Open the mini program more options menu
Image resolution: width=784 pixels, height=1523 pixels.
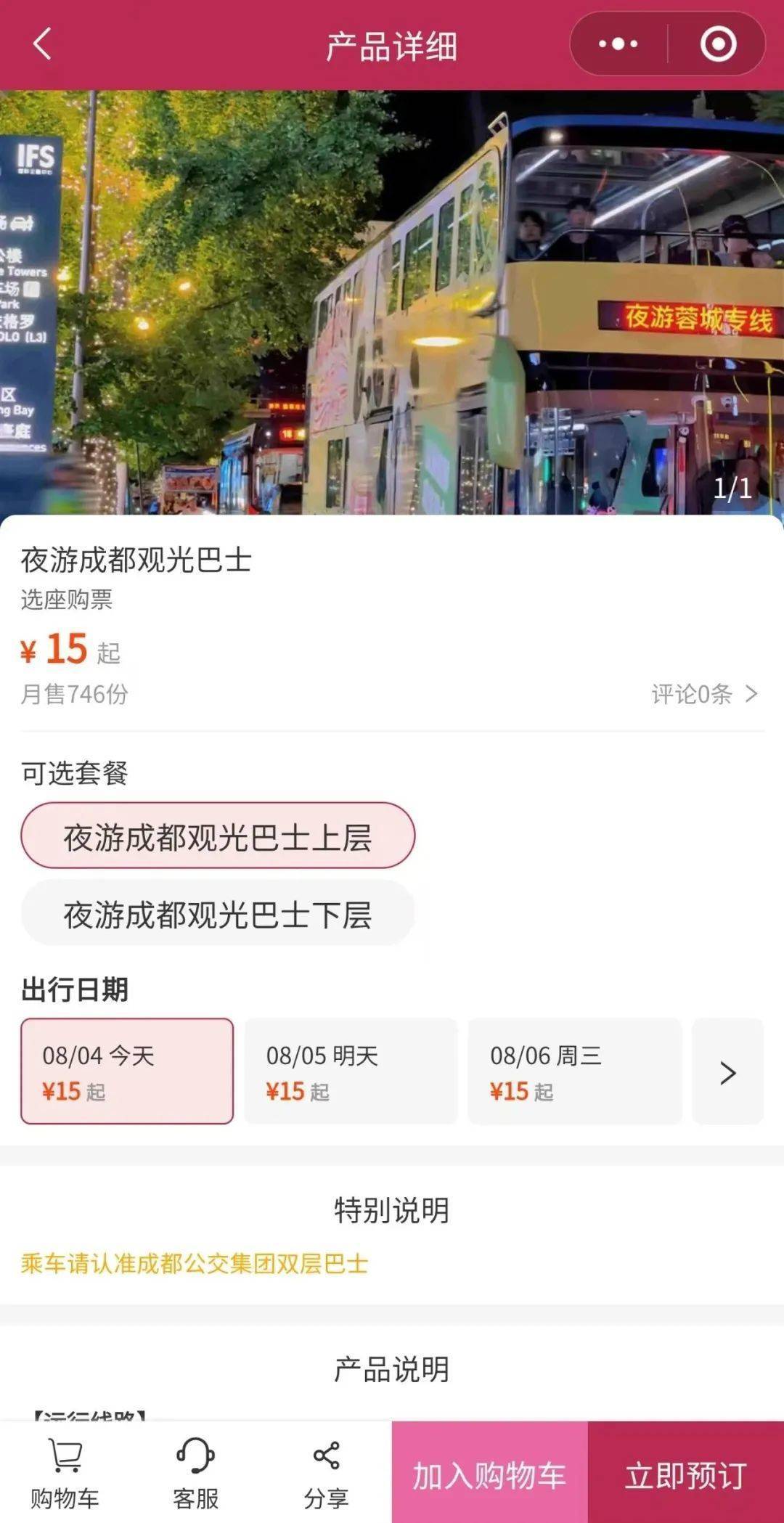pos(618,44)
